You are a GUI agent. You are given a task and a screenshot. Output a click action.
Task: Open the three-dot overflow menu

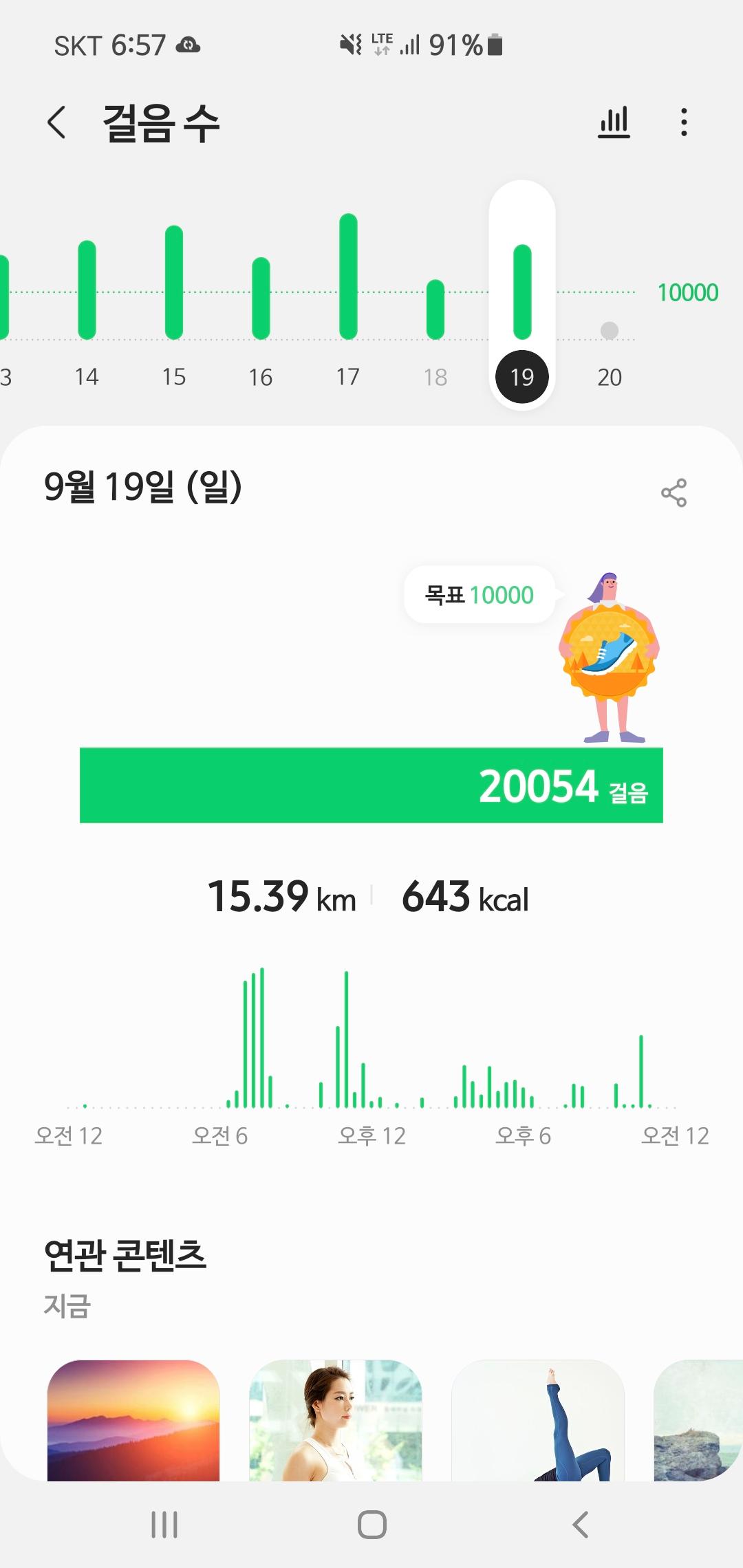[683, 123]
